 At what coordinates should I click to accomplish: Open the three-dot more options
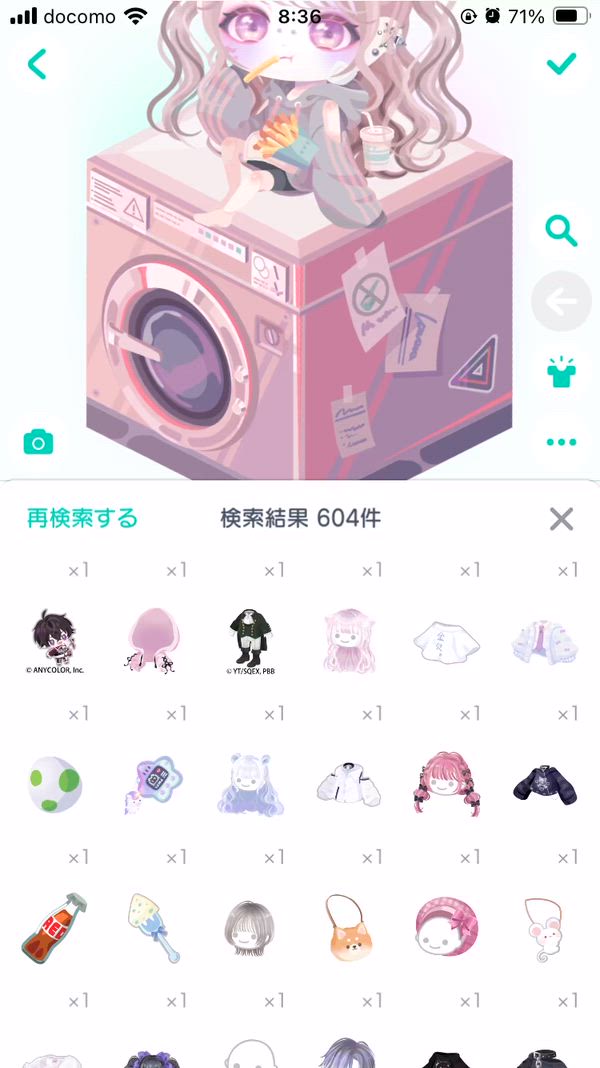561,441
